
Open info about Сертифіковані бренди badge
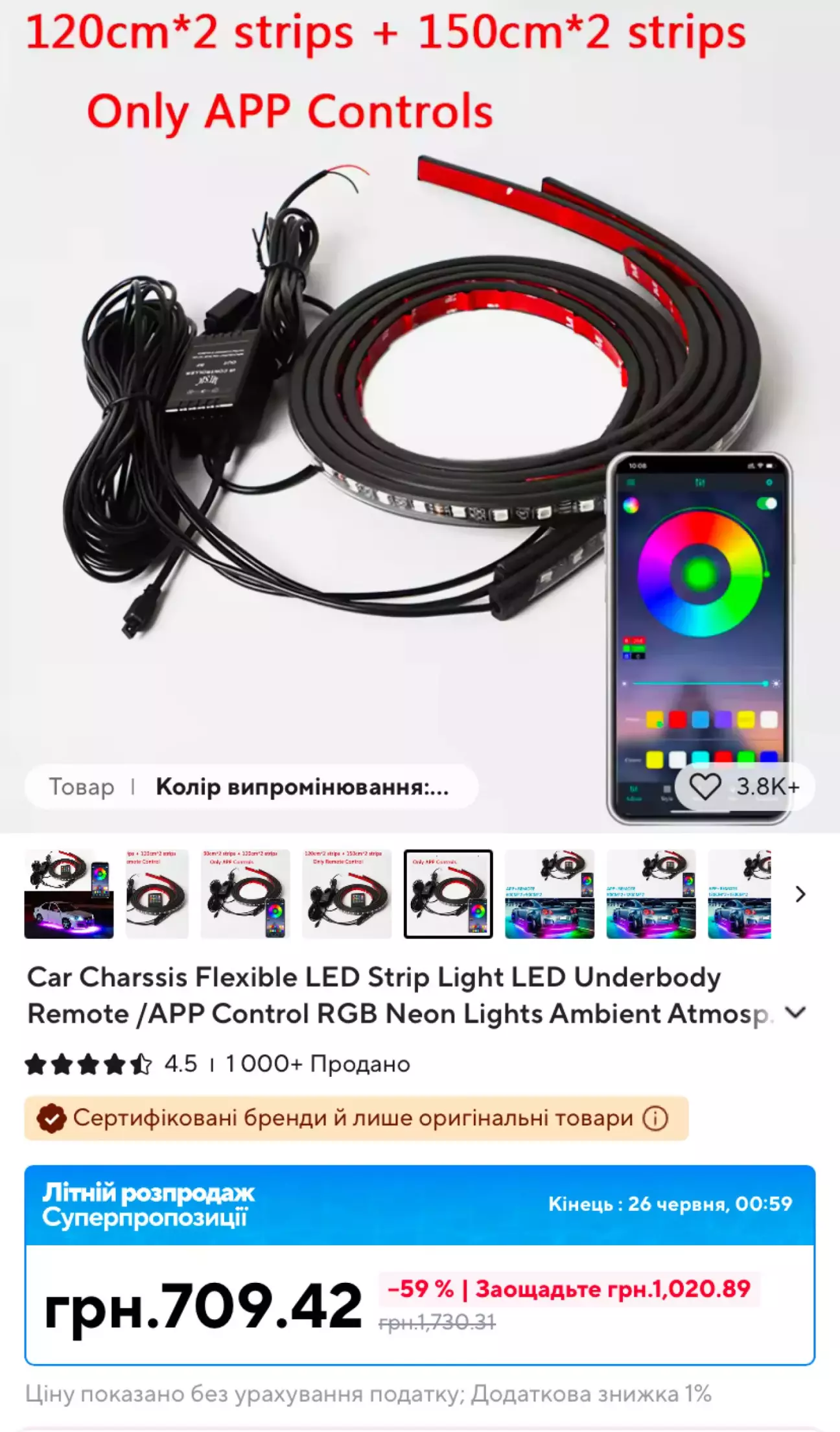point(655,1118)
